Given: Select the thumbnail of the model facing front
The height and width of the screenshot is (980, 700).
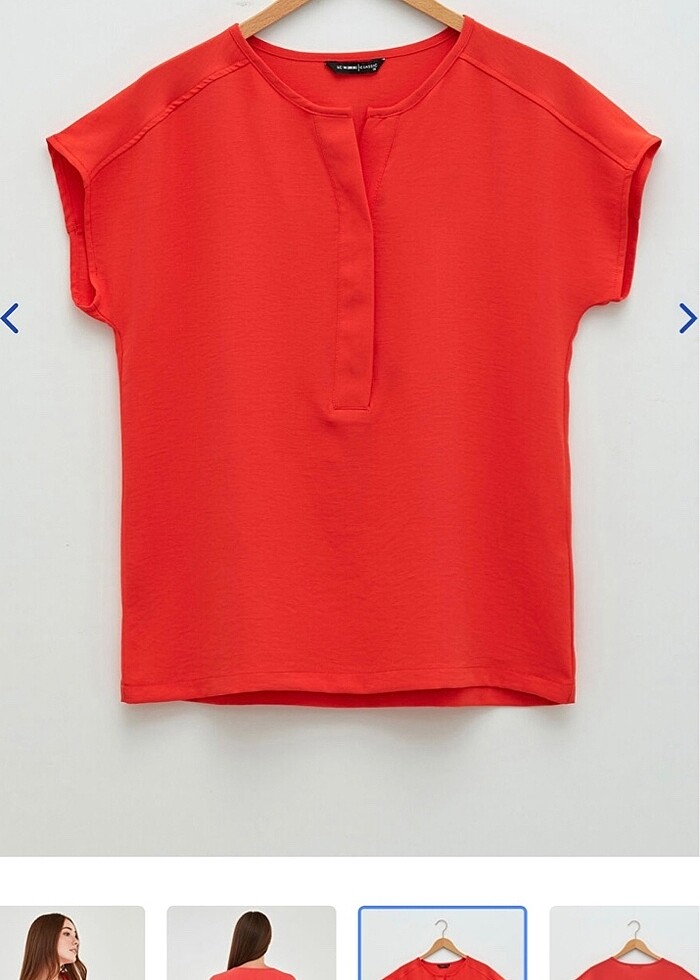Looking at the screenshot, I should pyautogui.click(x=72, y=943).
